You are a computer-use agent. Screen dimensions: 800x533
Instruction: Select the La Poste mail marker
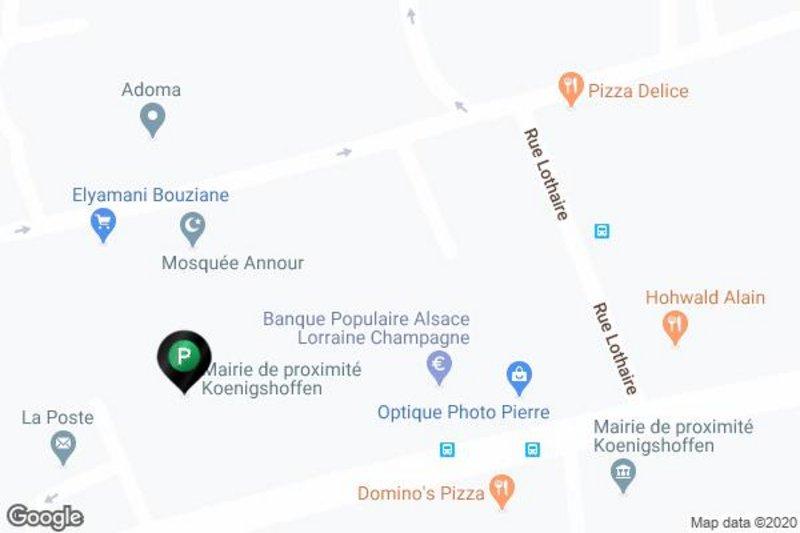pyautogui.click(x=64, y=446)
